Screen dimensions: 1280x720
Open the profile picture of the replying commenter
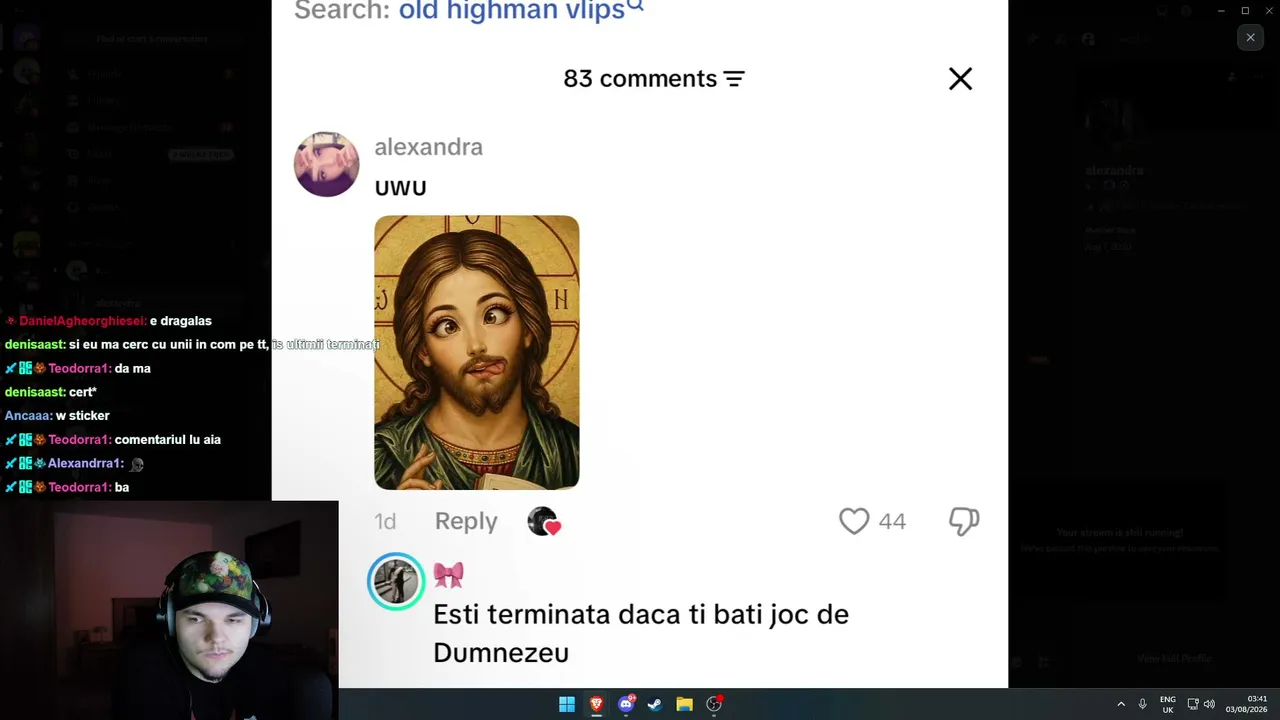pyautogui.click(x=396, y=581)
